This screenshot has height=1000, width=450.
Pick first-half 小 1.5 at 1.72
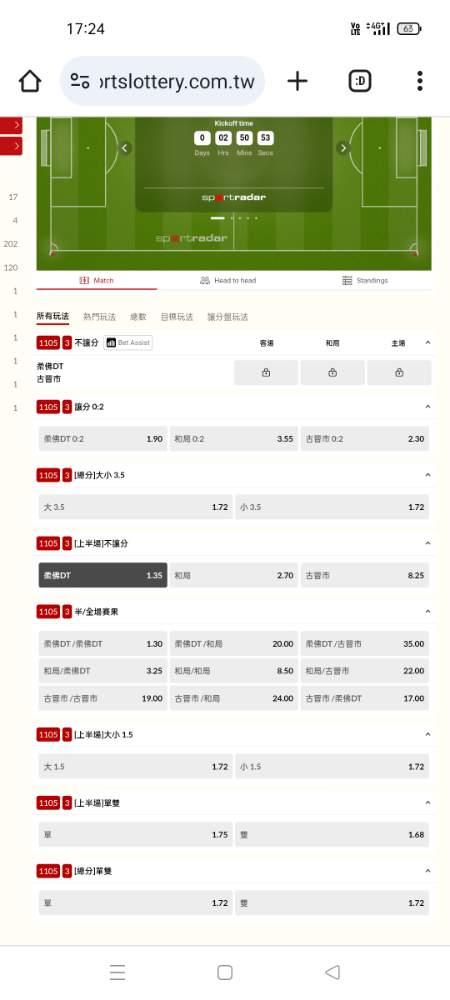pos(332,767)
